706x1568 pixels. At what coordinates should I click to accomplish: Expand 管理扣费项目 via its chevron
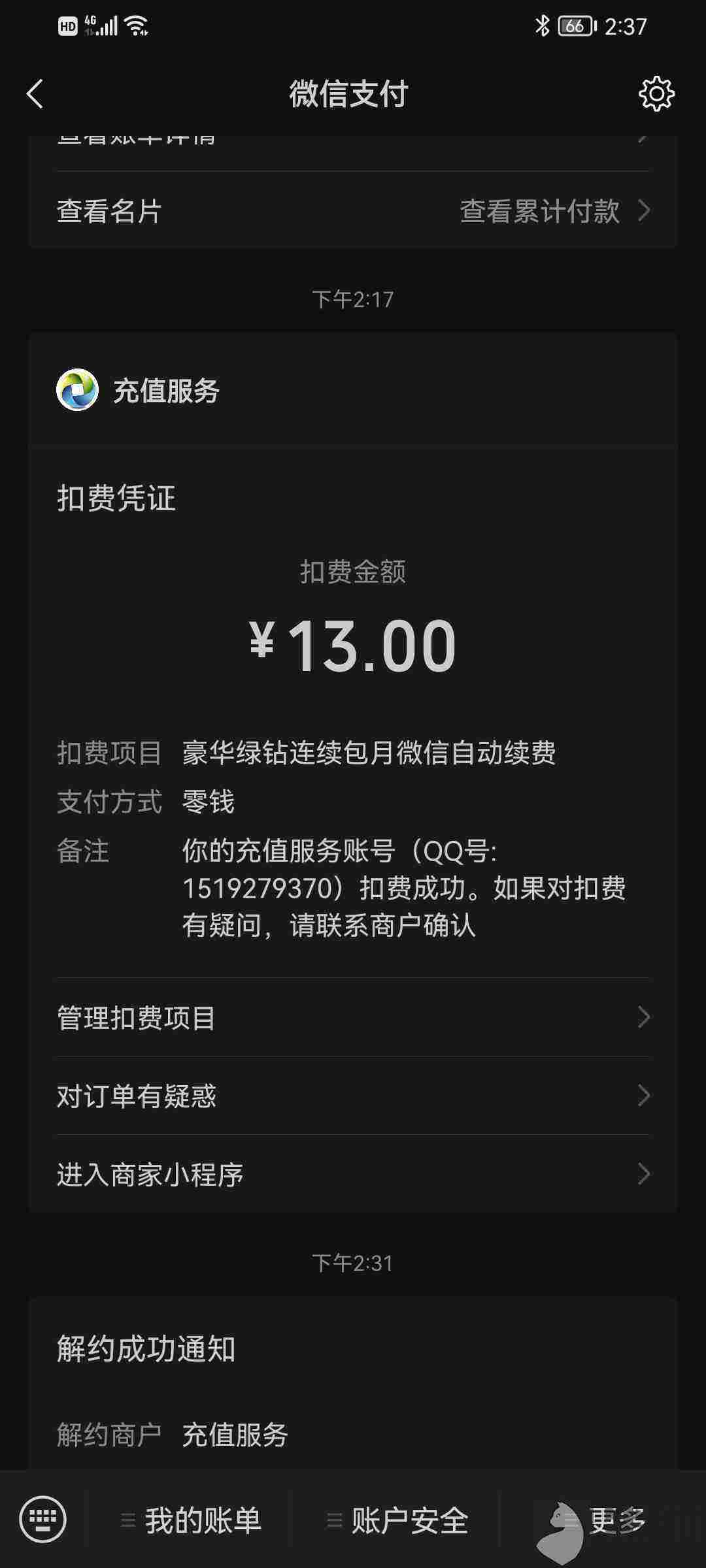[645, 1017]
